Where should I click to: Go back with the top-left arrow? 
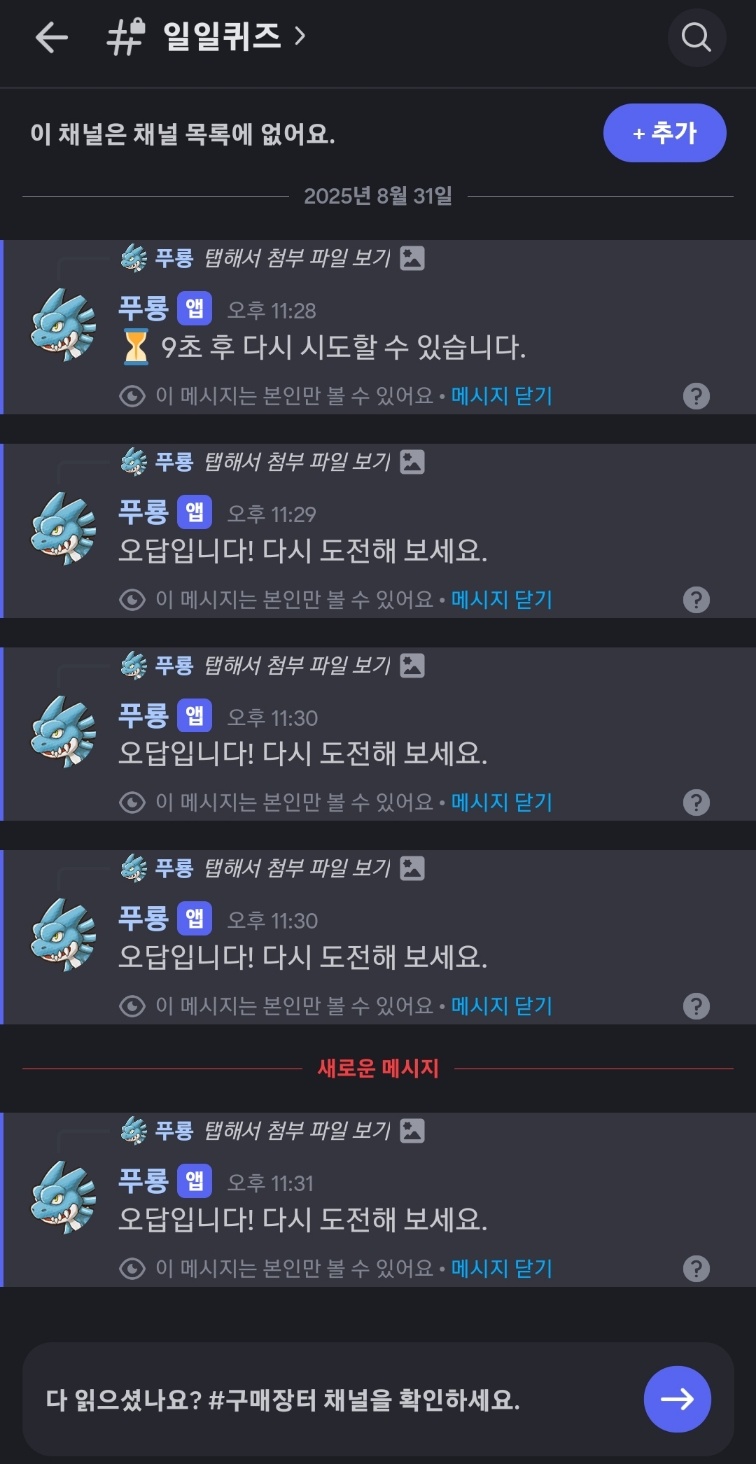coord(51,38)
